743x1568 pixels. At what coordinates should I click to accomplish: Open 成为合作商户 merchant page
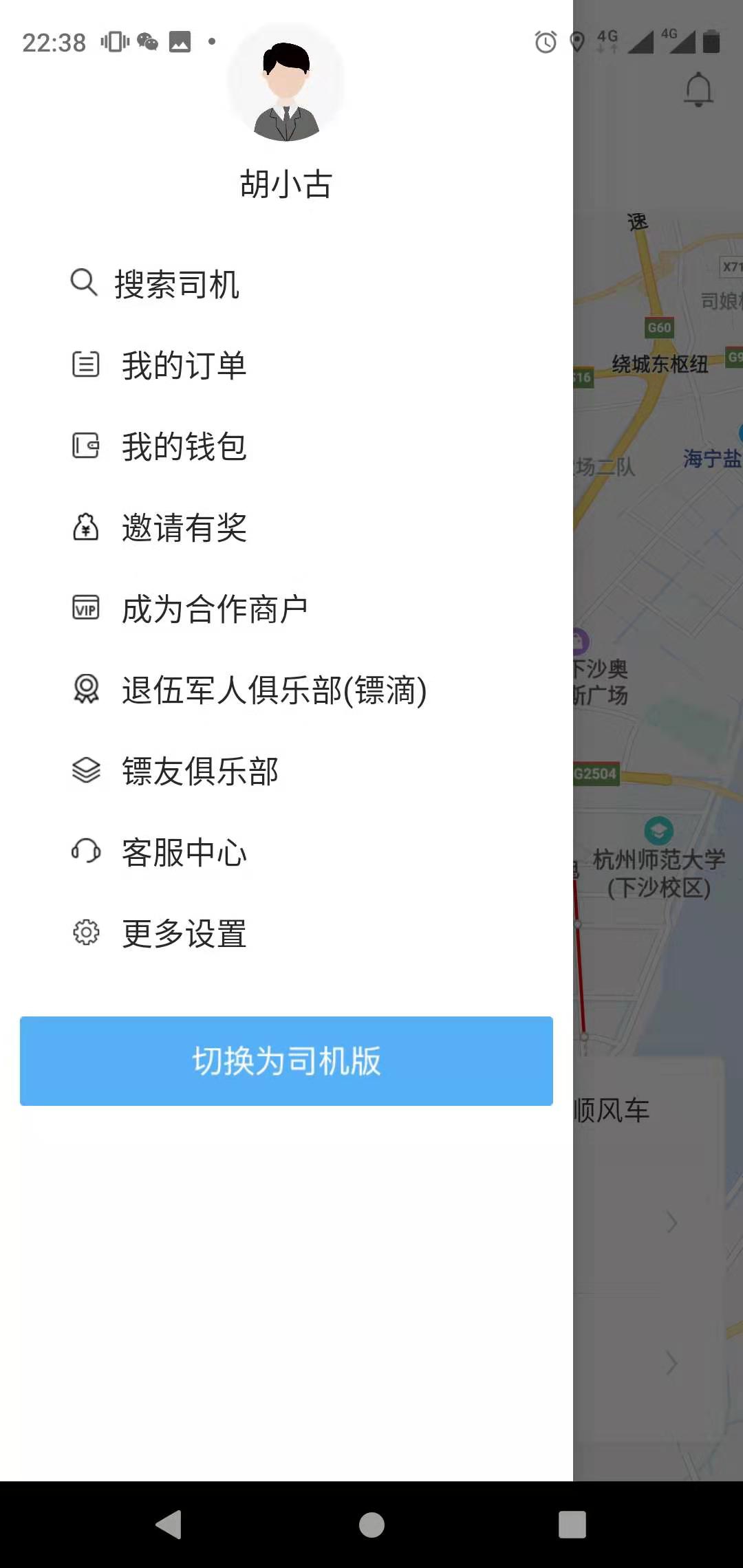click(x=213, y=609)
